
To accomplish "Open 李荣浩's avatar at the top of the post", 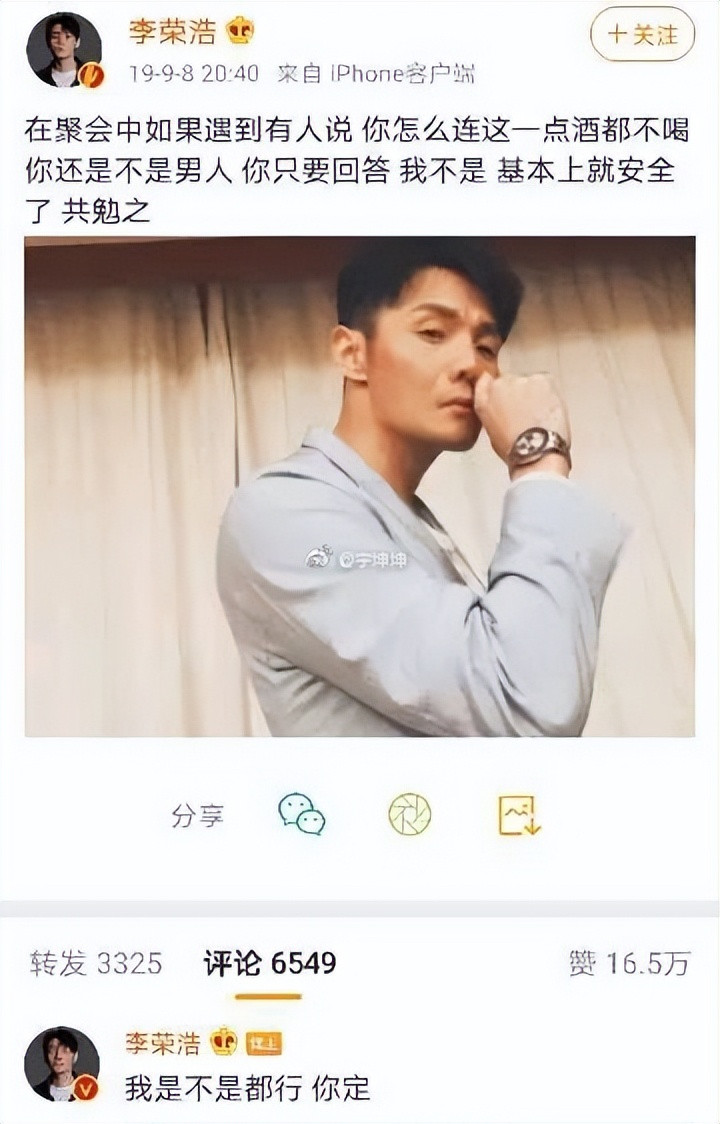I will point(63,50).
